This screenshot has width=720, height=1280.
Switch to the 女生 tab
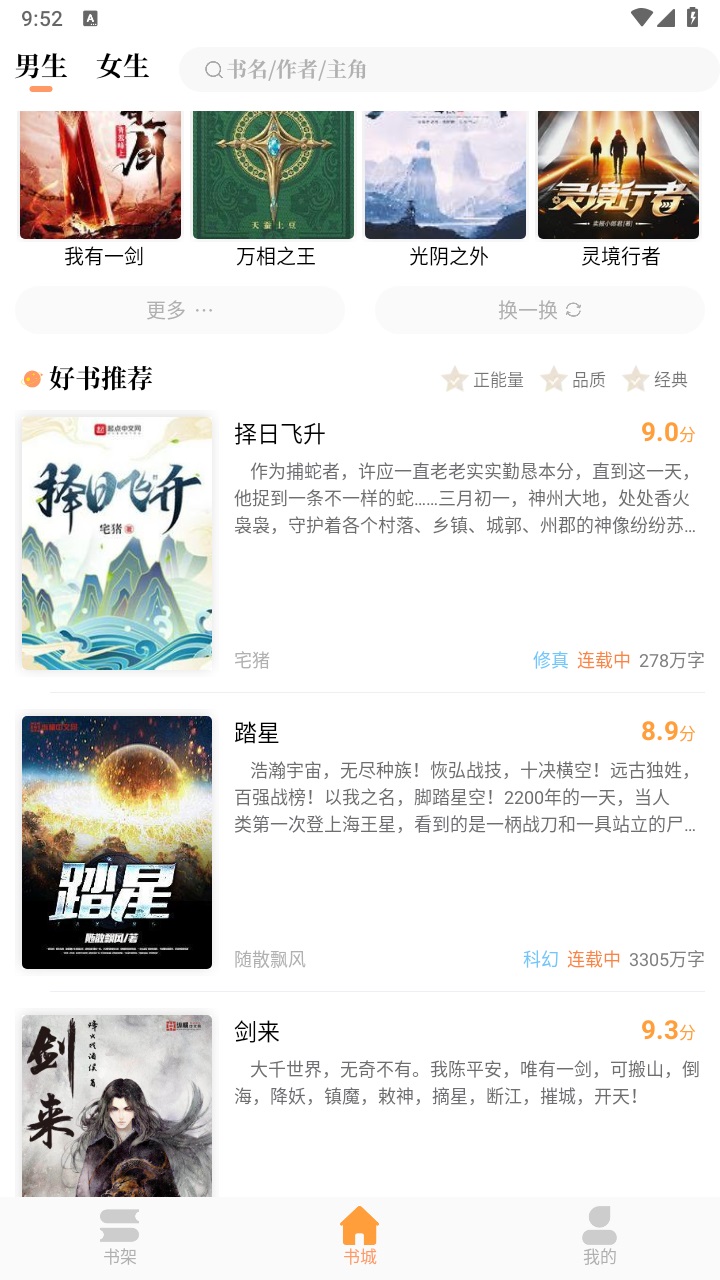pos(122,67)
